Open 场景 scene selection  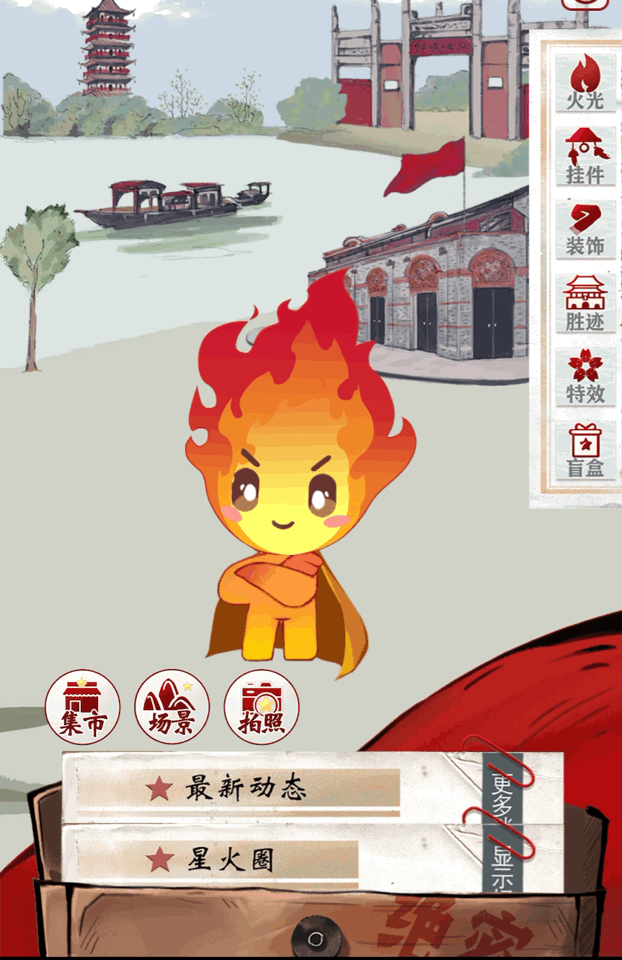[171, 706]
